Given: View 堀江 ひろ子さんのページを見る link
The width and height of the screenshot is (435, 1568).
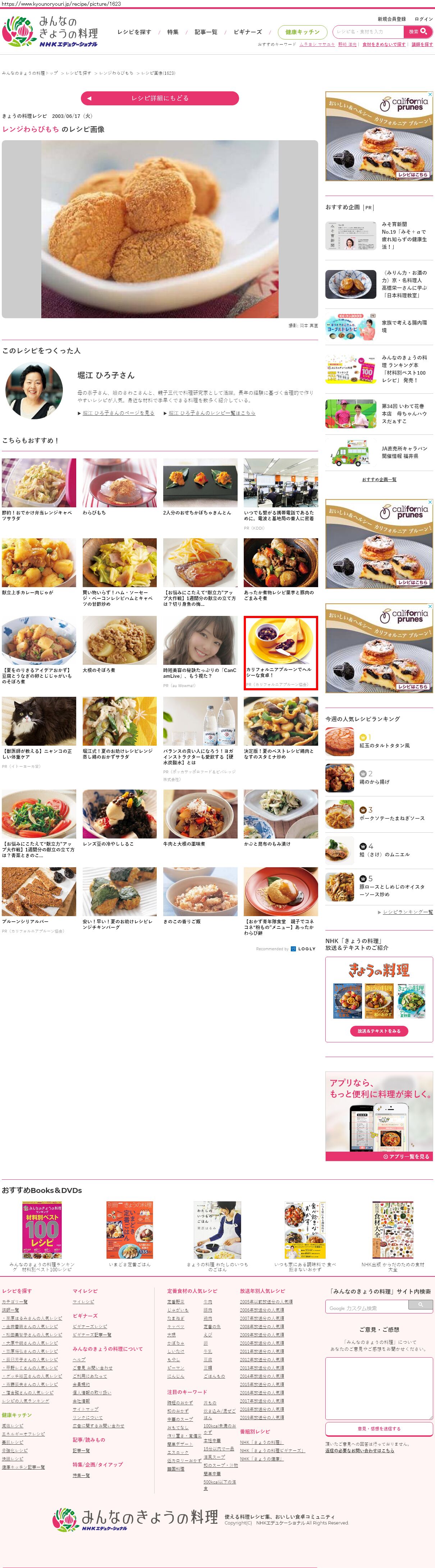Looking at the screenshot, I should click(118, 413).
